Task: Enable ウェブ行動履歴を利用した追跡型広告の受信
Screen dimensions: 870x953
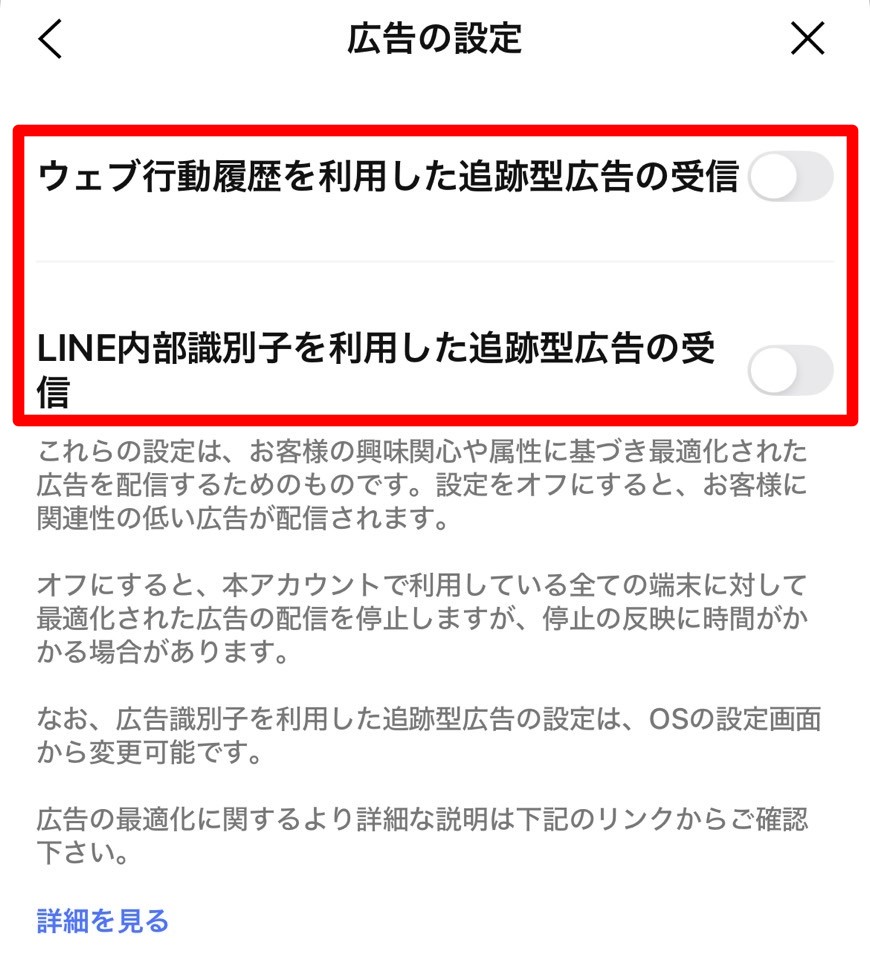Action: point(790,177)
